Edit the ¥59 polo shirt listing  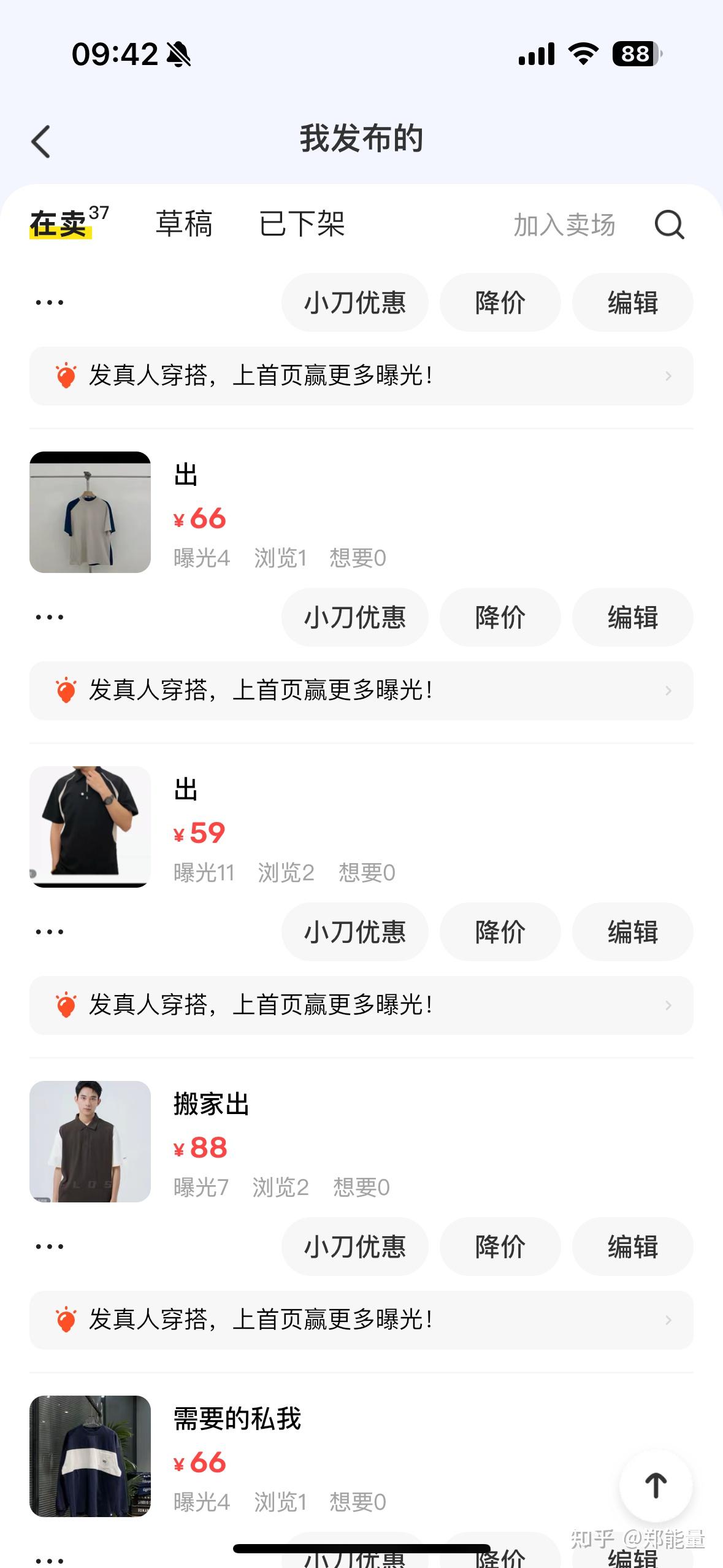click(632, 932)
